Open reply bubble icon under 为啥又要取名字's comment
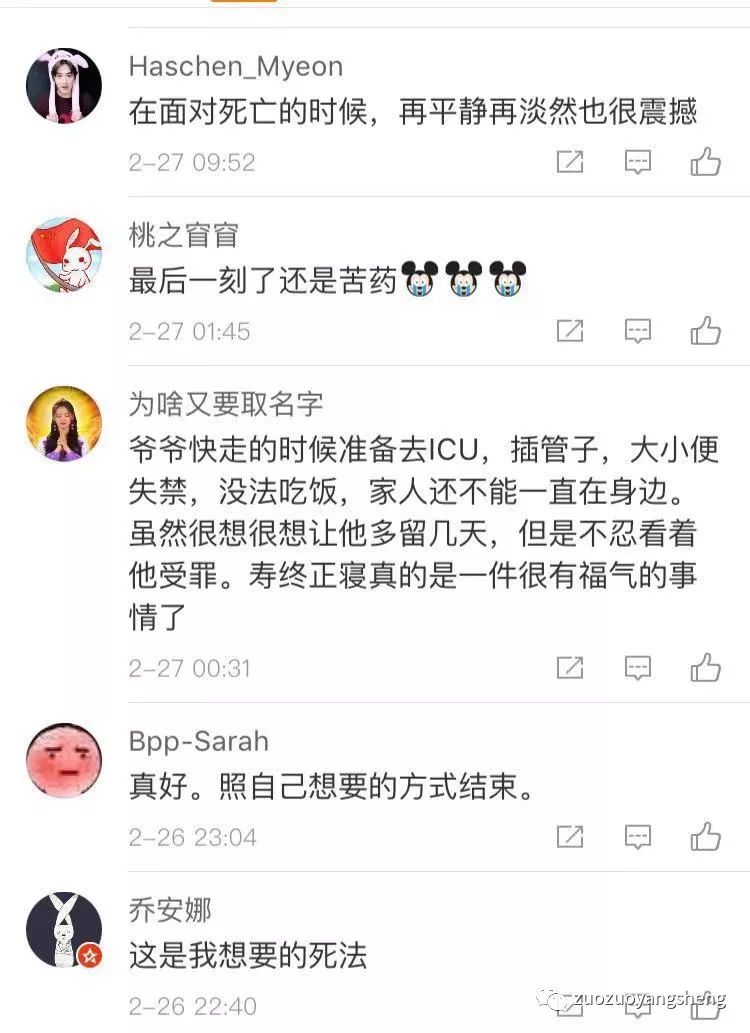The height and width of the screenshot is (1033, 750). point(640,667)
